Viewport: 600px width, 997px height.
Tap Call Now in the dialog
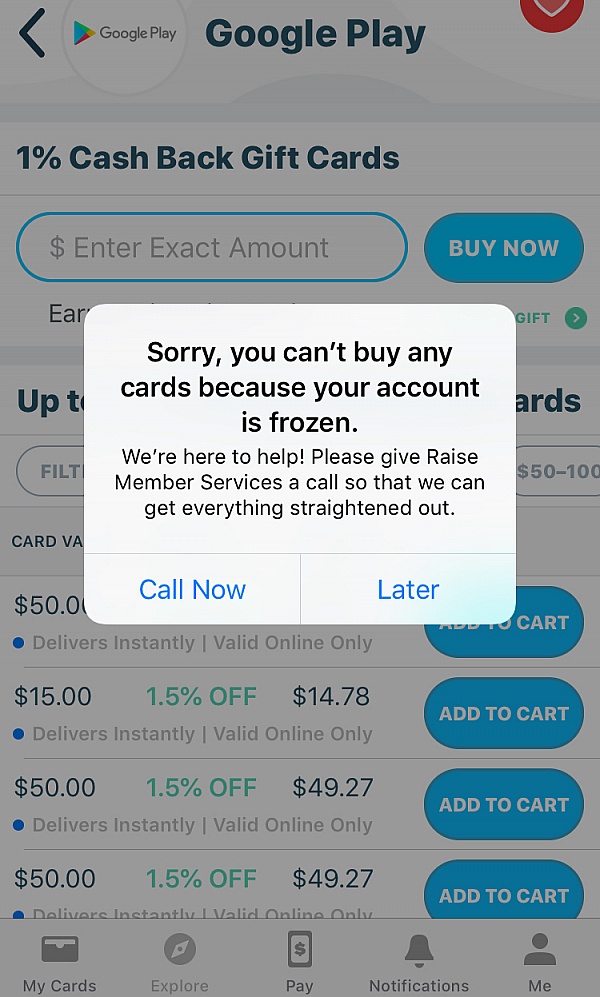(192, 590)
